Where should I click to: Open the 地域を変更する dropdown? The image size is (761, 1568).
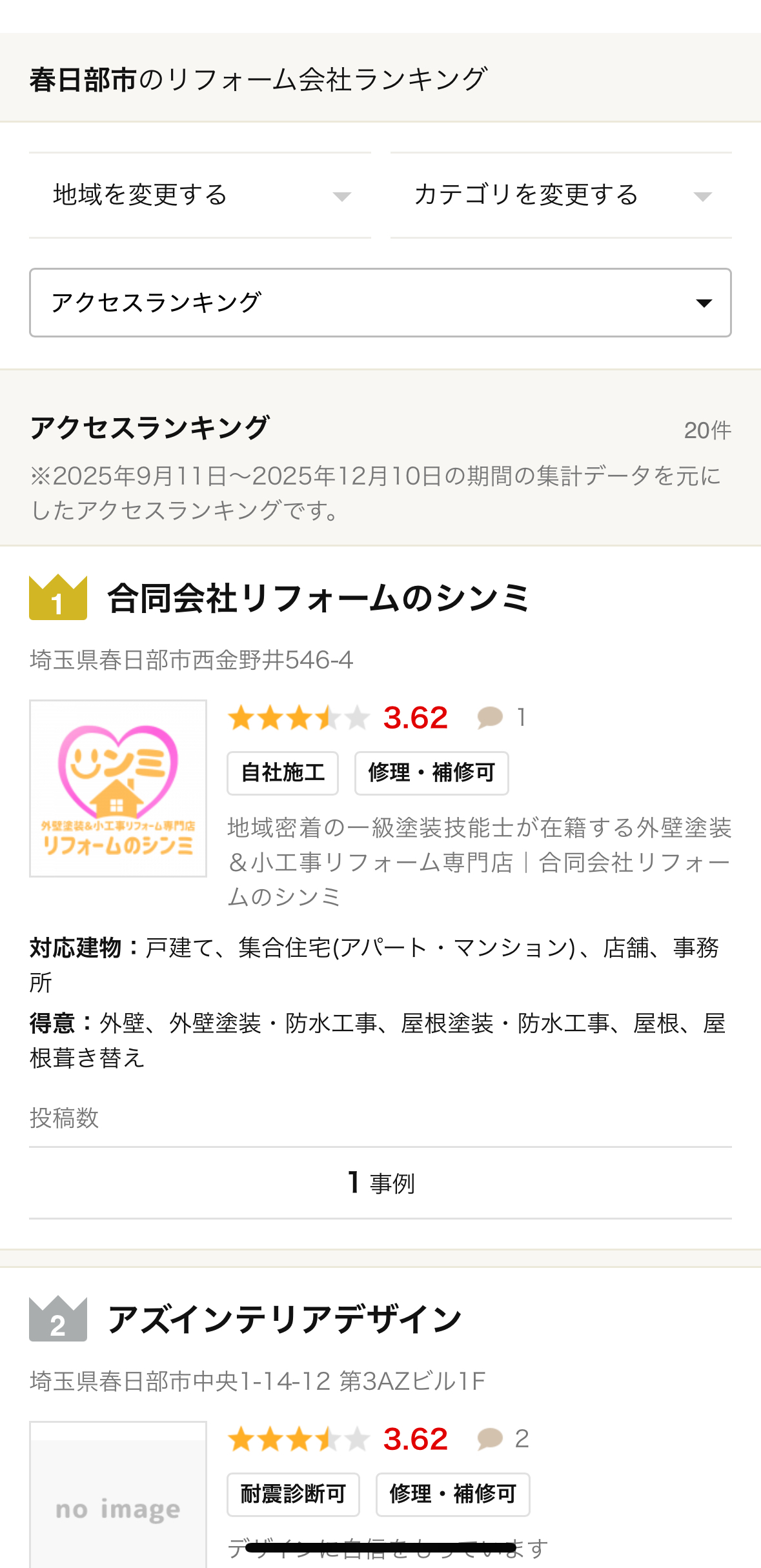(194, 196)
